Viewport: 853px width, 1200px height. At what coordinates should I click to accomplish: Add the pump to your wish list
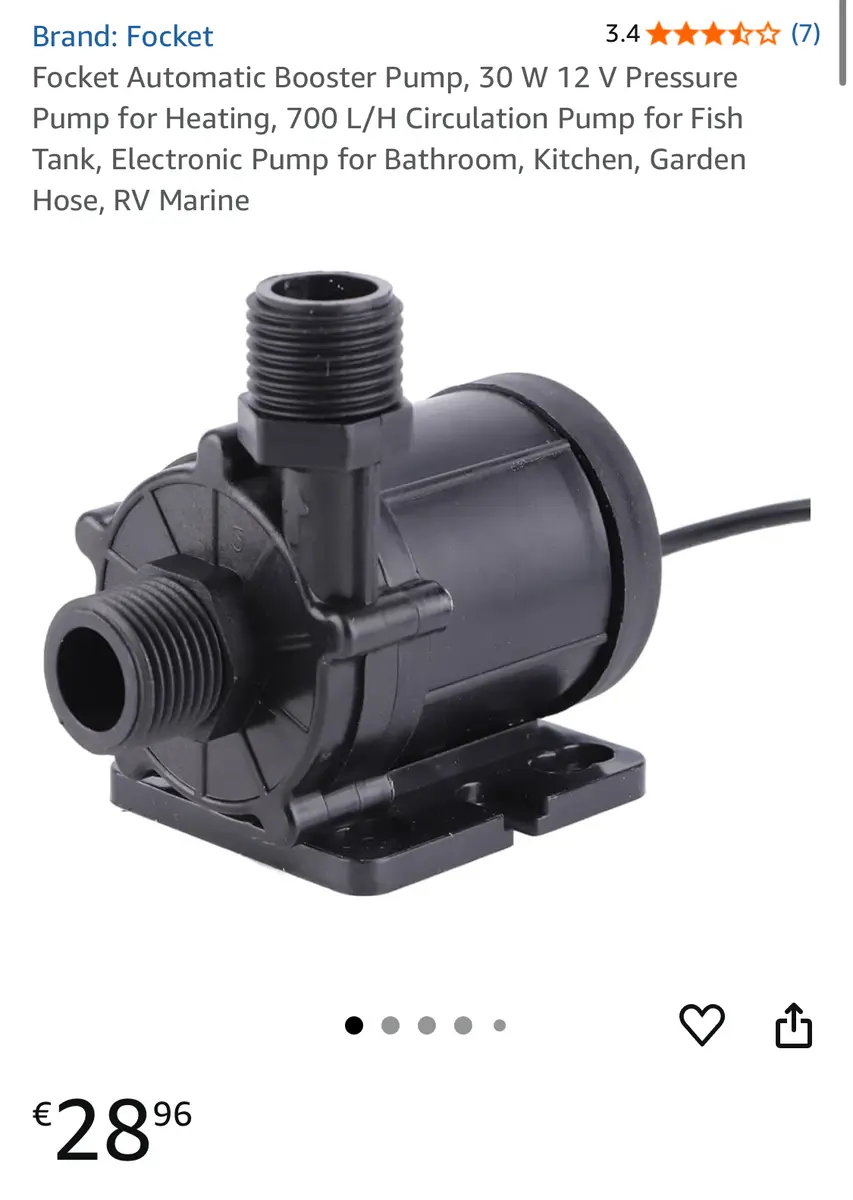pos(701,1025)
